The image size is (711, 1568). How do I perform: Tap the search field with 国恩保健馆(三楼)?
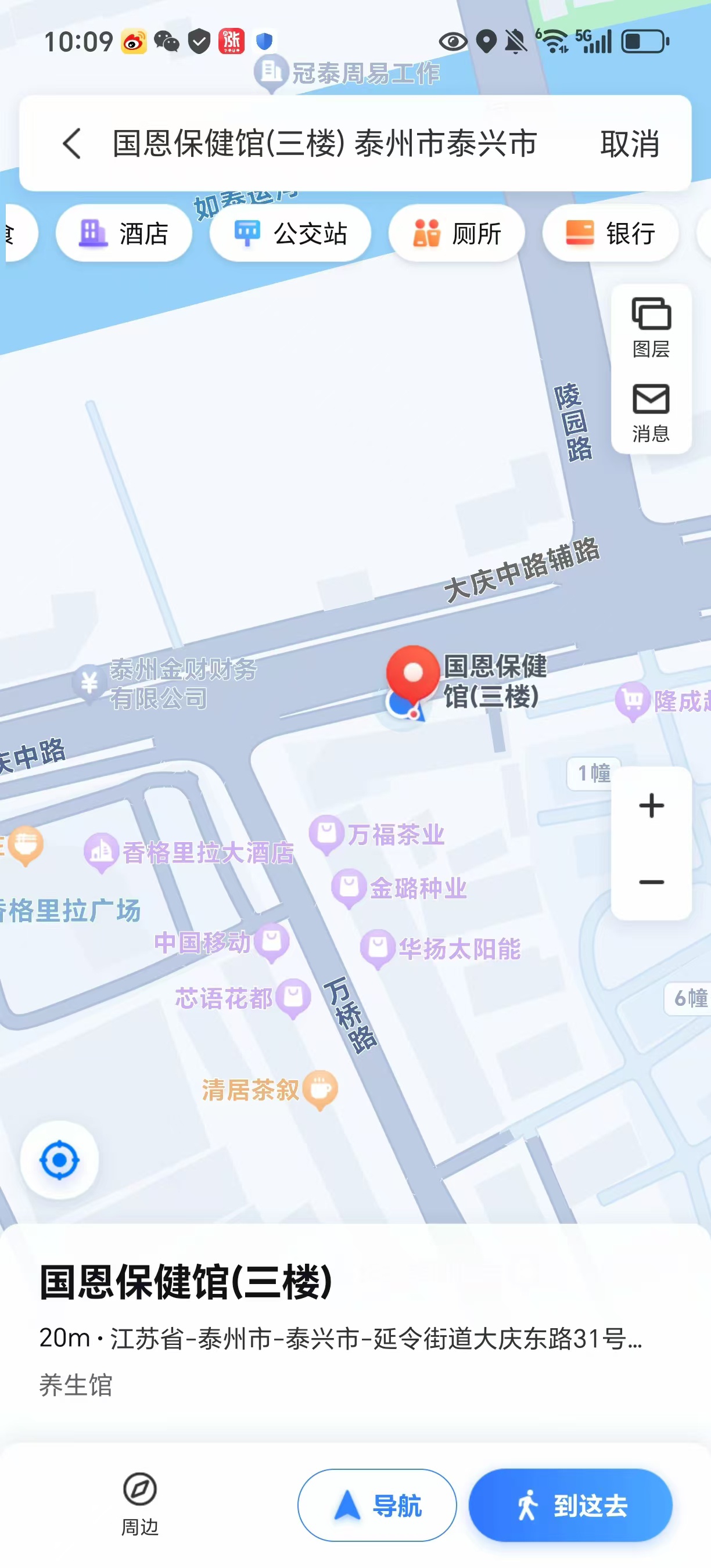tap(325, 144)
